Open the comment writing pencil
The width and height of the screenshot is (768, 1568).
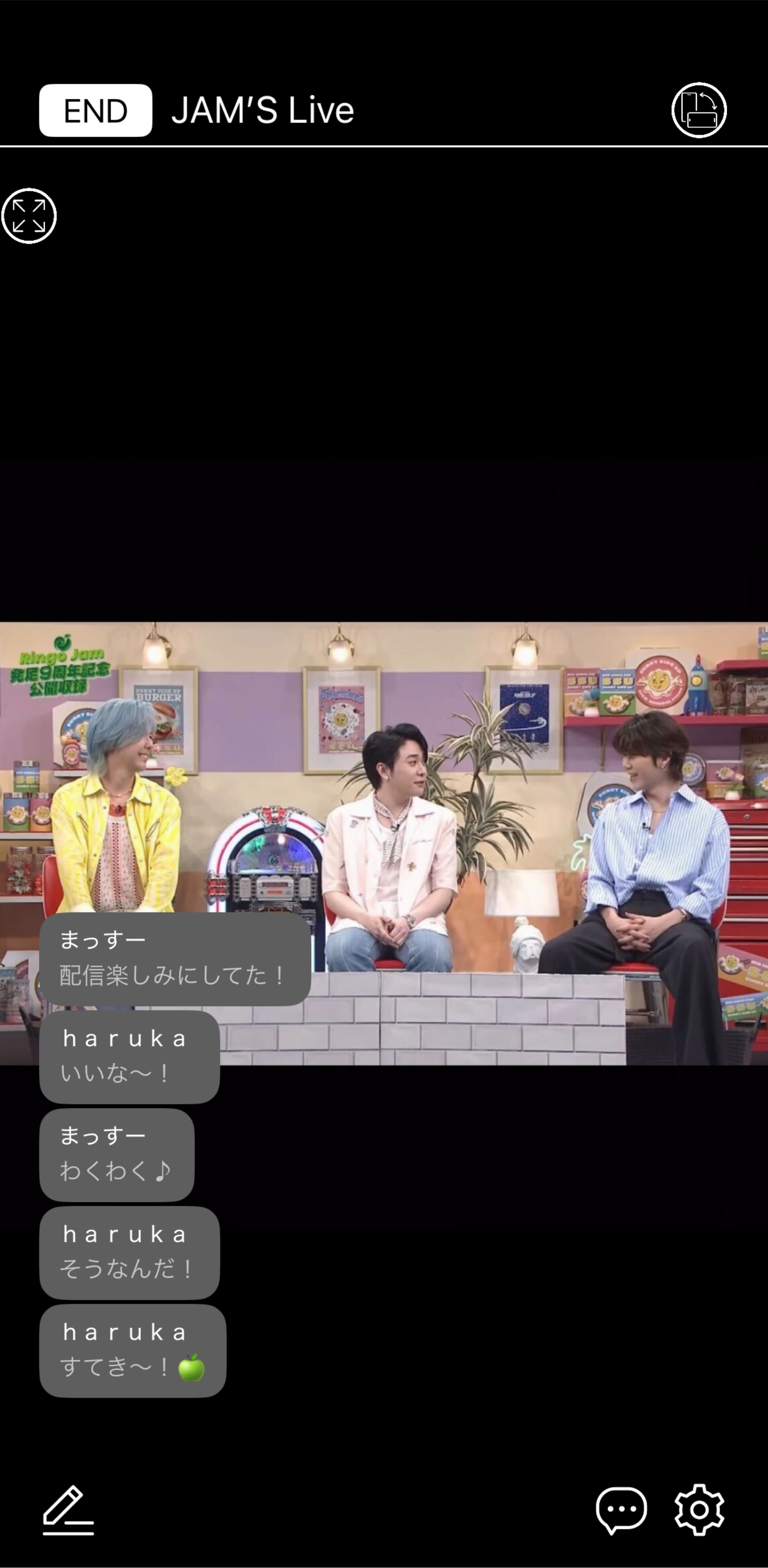(68, 1510)
